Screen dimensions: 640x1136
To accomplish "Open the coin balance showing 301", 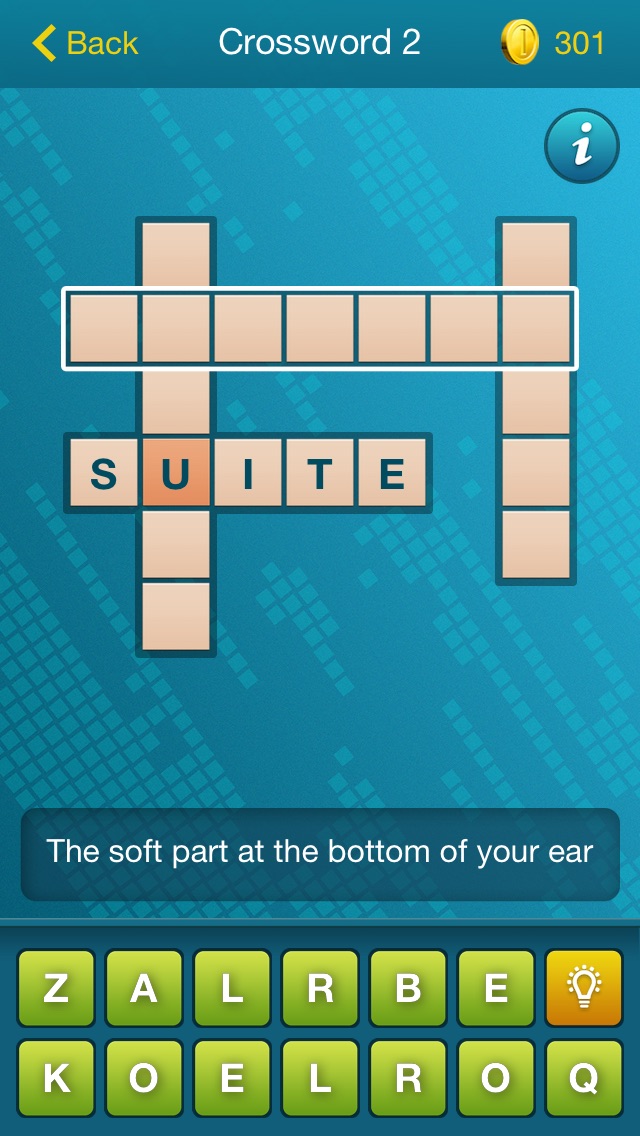I will pyautogui.click(x=553, y=43).
